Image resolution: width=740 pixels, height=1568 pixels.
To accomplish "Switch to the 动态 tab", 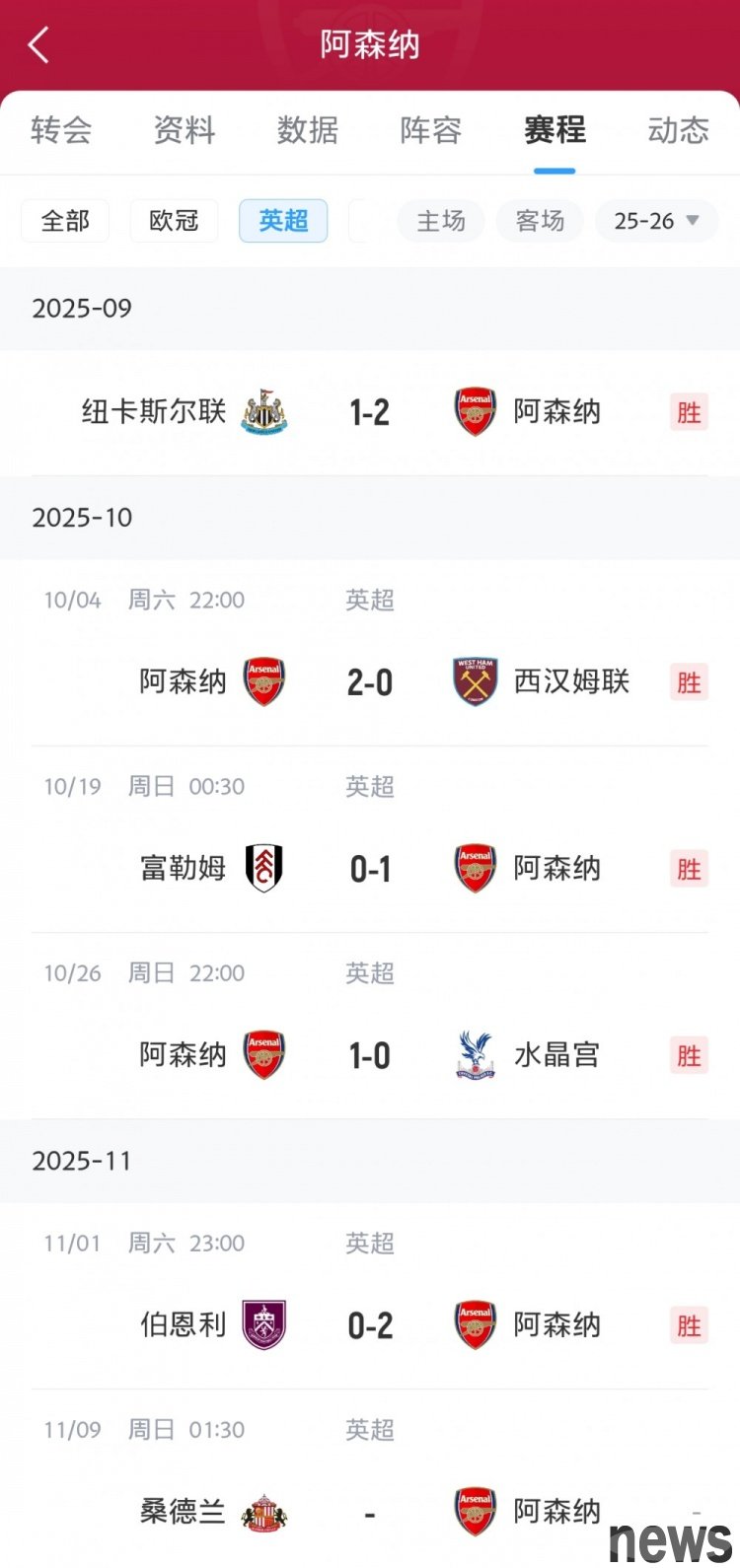I will coord(678,130).
